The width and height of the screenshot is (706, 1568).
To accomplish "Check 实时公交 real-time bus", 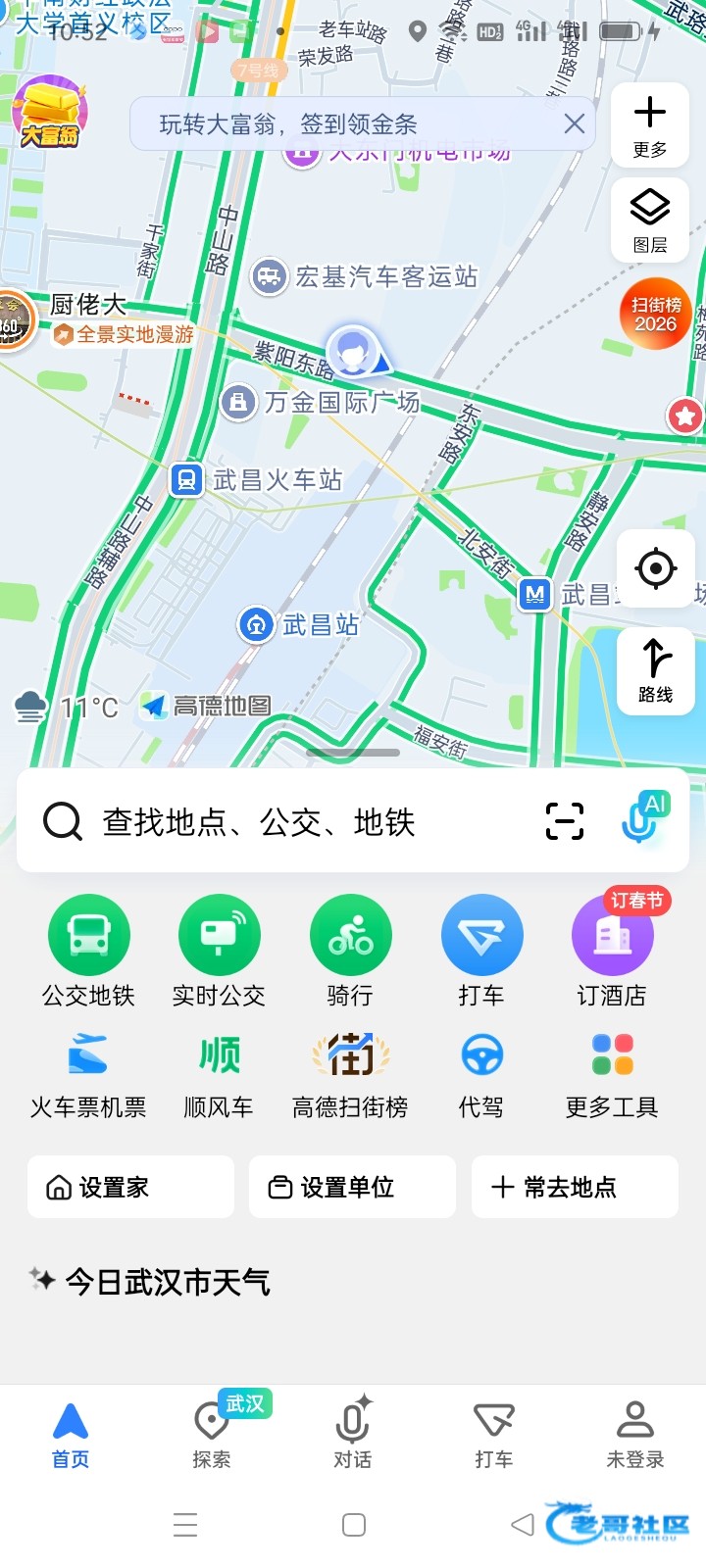I will coord(219,952).
